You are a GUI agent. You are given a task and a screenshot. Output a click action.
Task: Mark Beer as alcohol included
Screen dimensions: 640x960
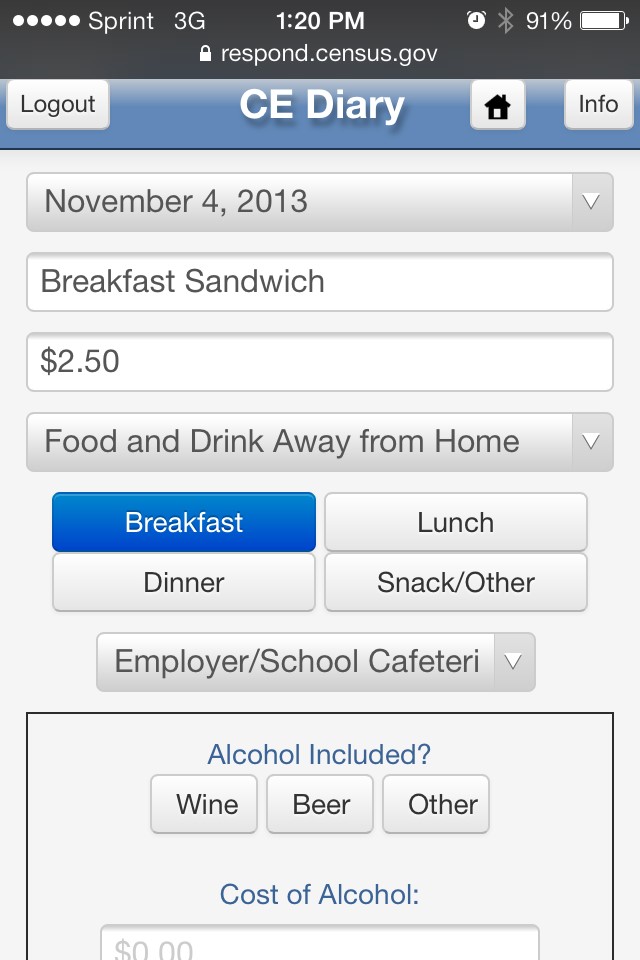pyautogui.click(x=320, y=804)
